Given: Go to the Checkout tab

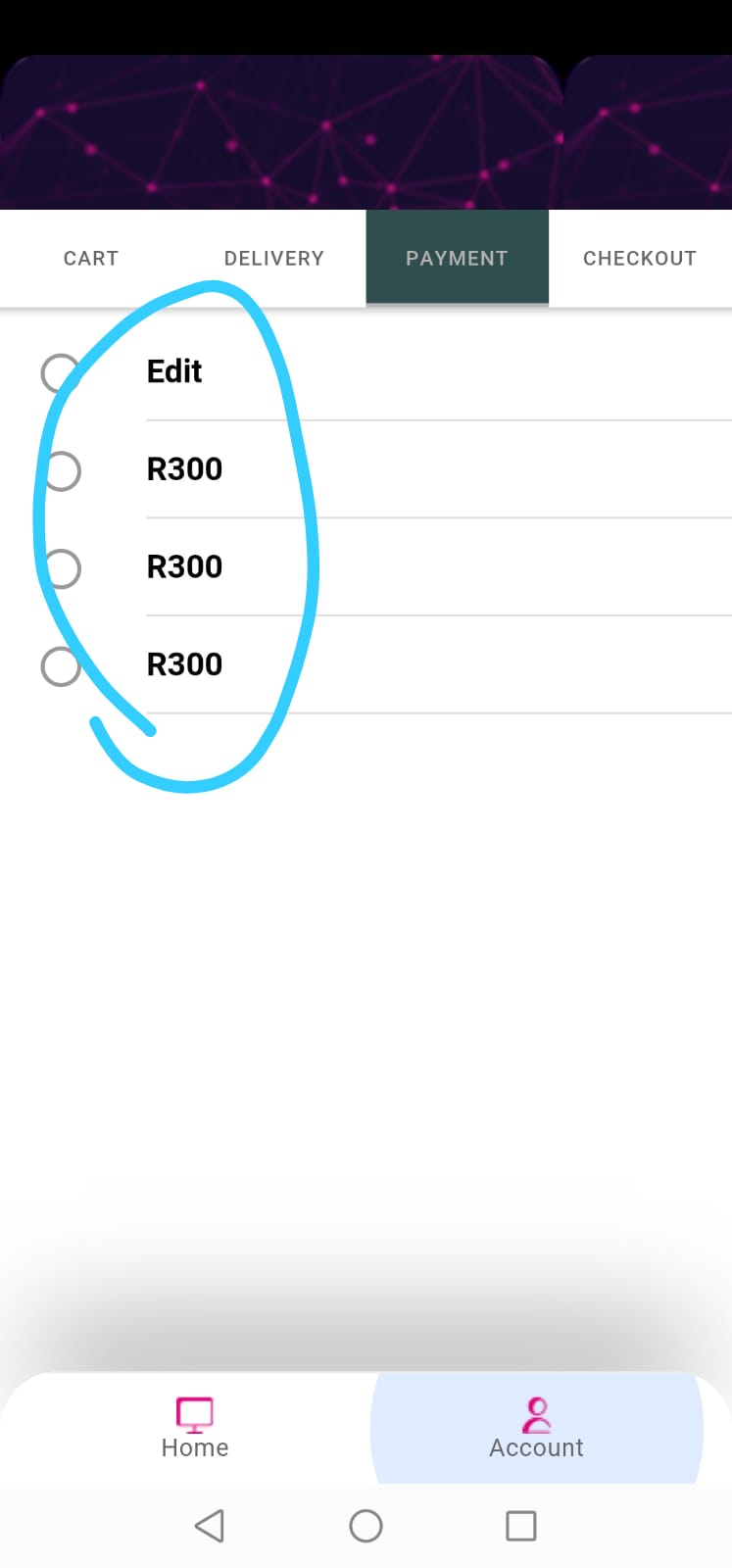Looking at the screenshot, I should (x=640, y=259).
